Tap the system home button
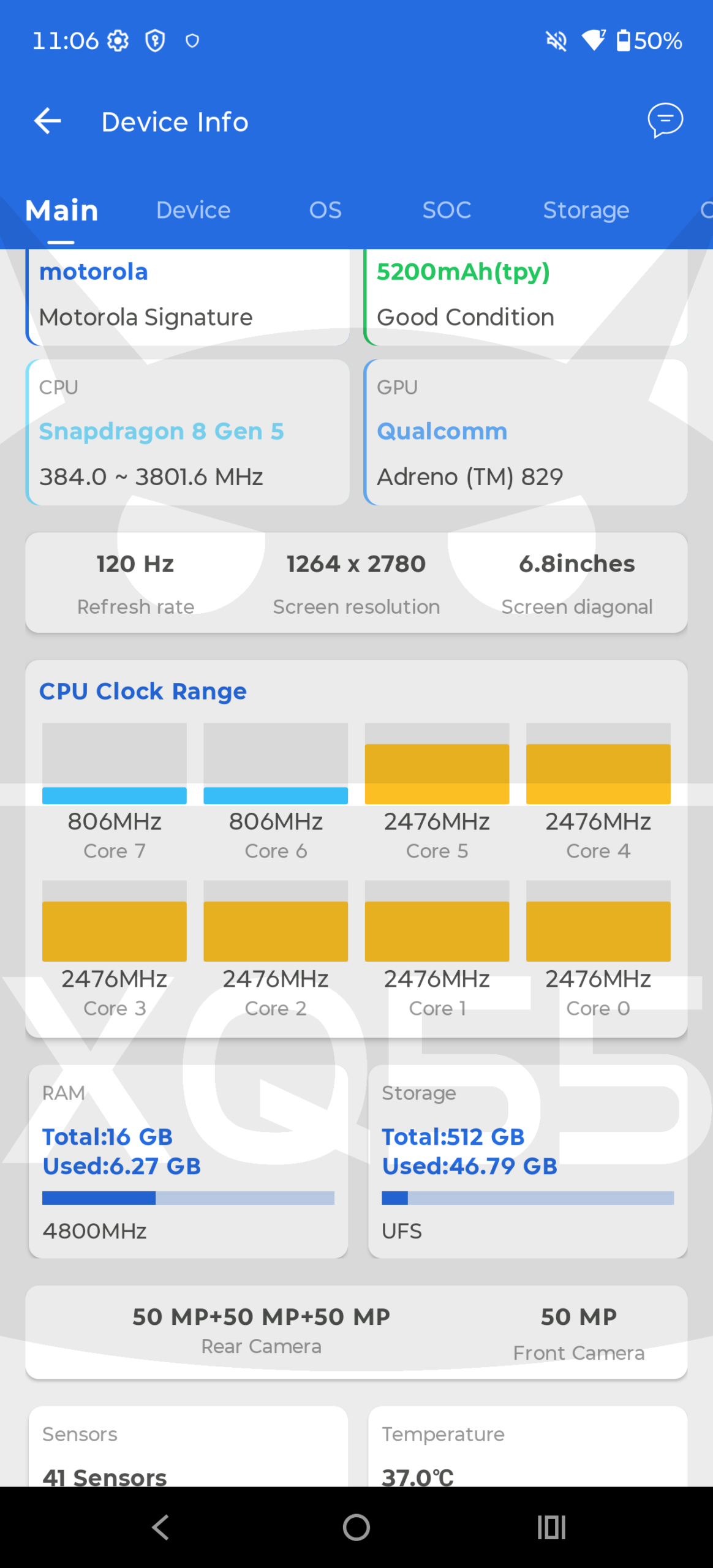This screenshot has height=1568, width=713. pyautogui.click(x=356, y=1526)
